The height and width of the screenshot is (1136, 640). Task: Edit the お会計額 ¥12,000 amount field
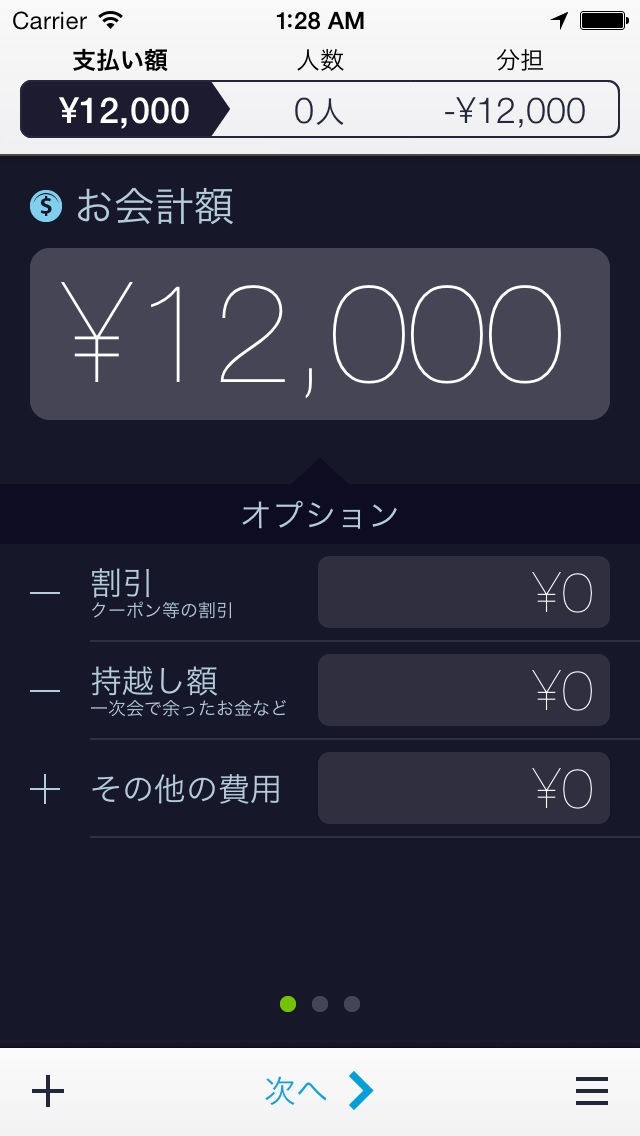[x=320, y=334]
